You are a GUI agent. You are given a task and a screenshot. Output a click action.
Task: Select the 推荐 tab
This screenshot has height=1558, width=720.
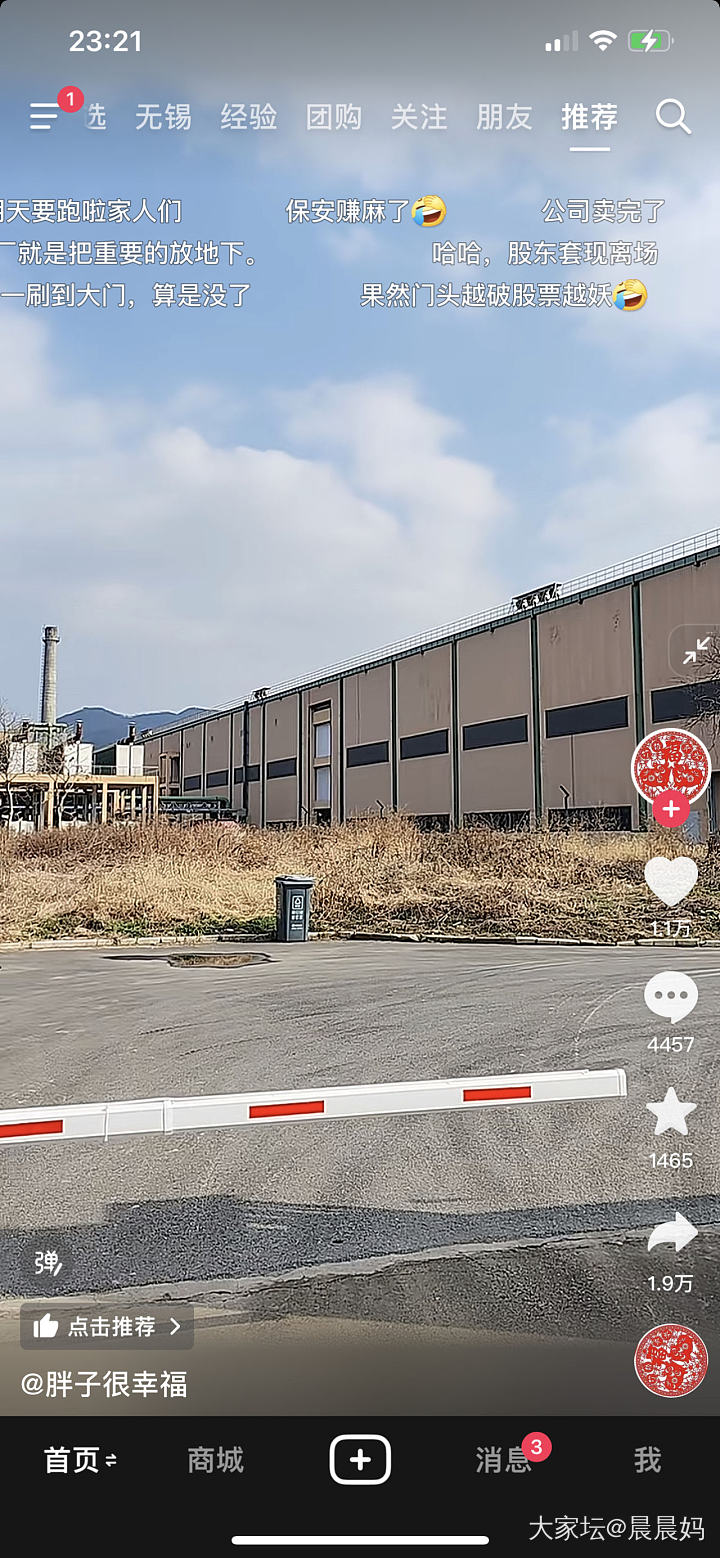pyautogui.click(x=589, y=117)
